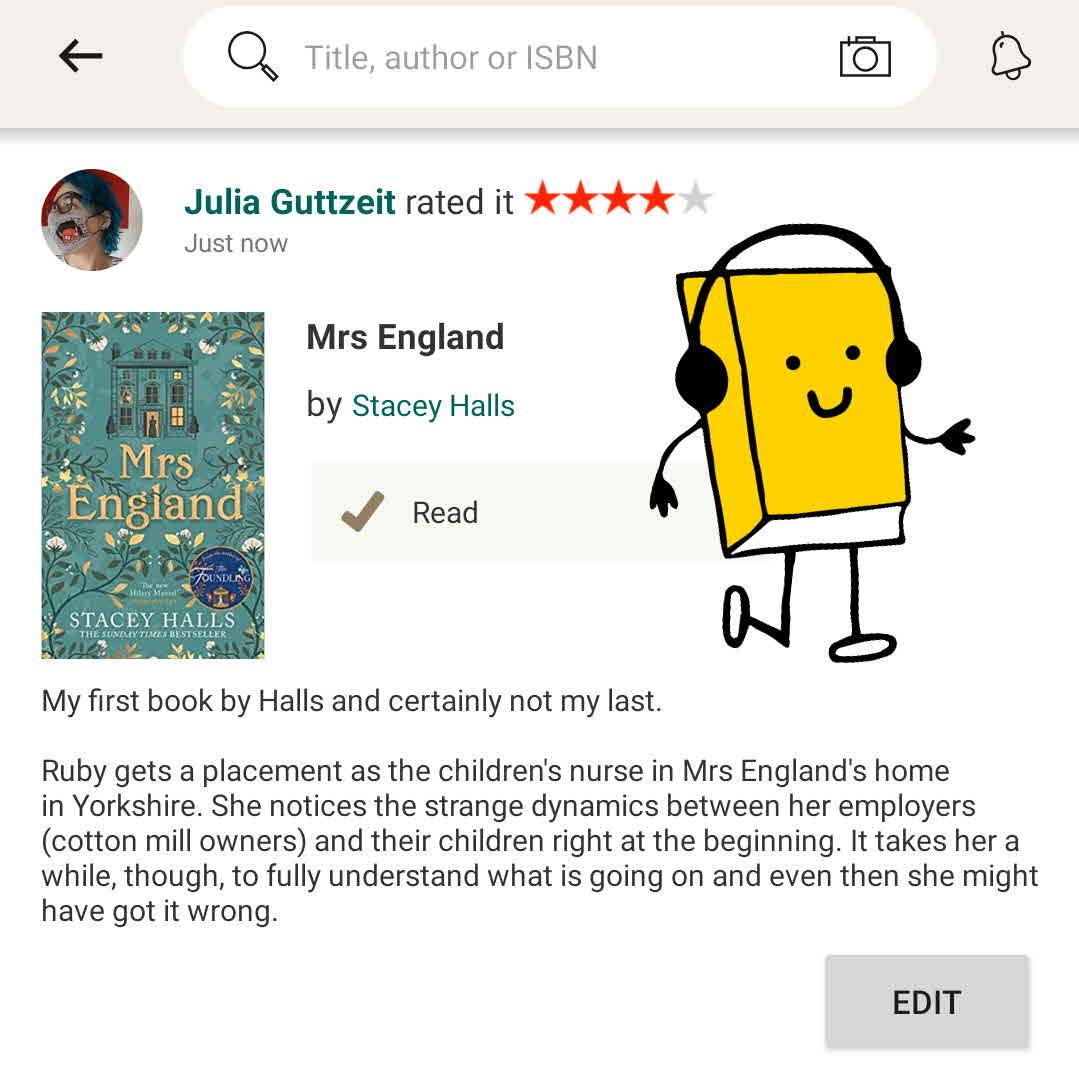Open Julia Guttzeit's profile picture

91,220
